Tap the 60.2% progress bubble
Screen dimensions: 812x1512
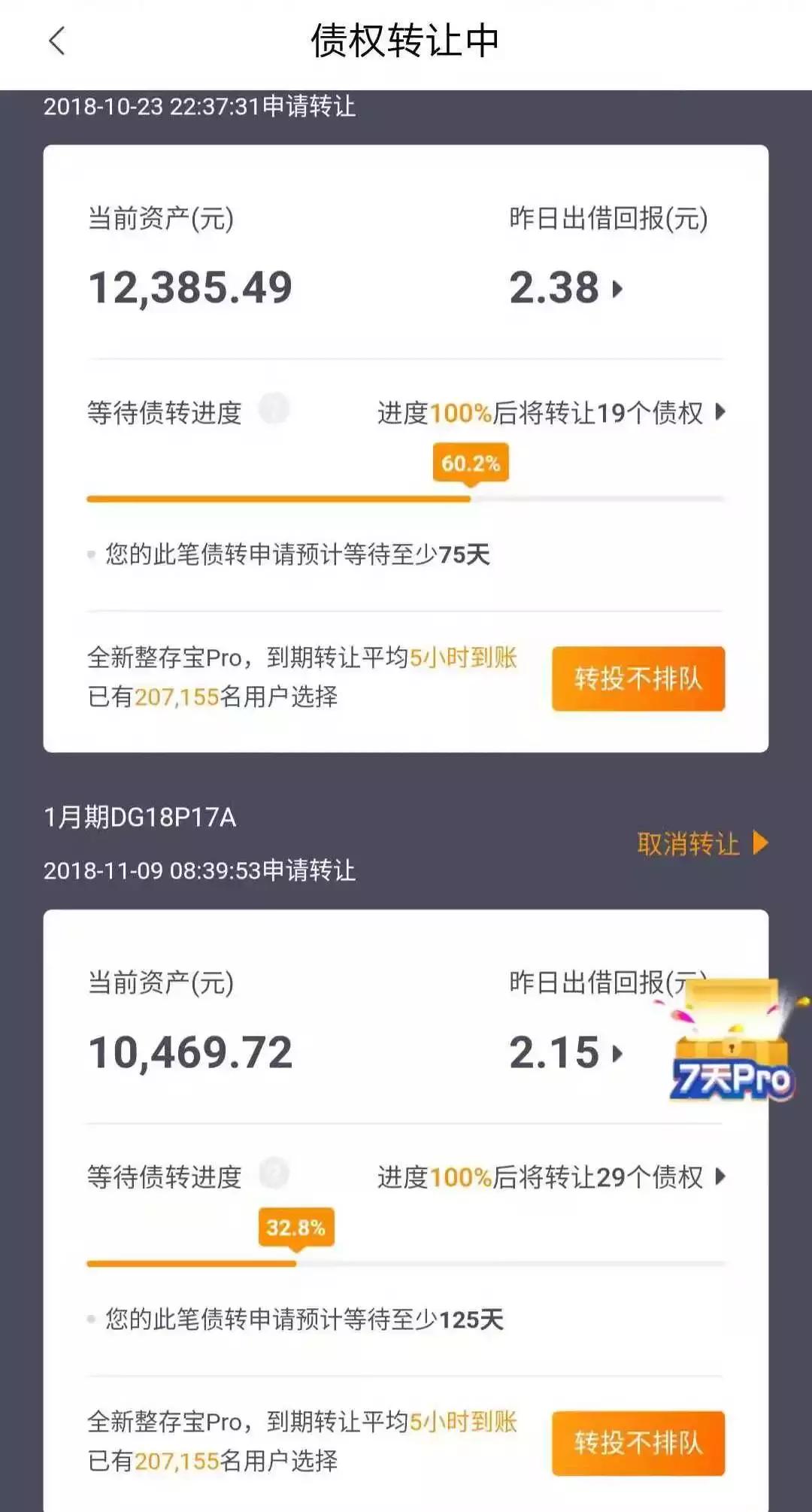pyautogui.click(x=470, y=464)
